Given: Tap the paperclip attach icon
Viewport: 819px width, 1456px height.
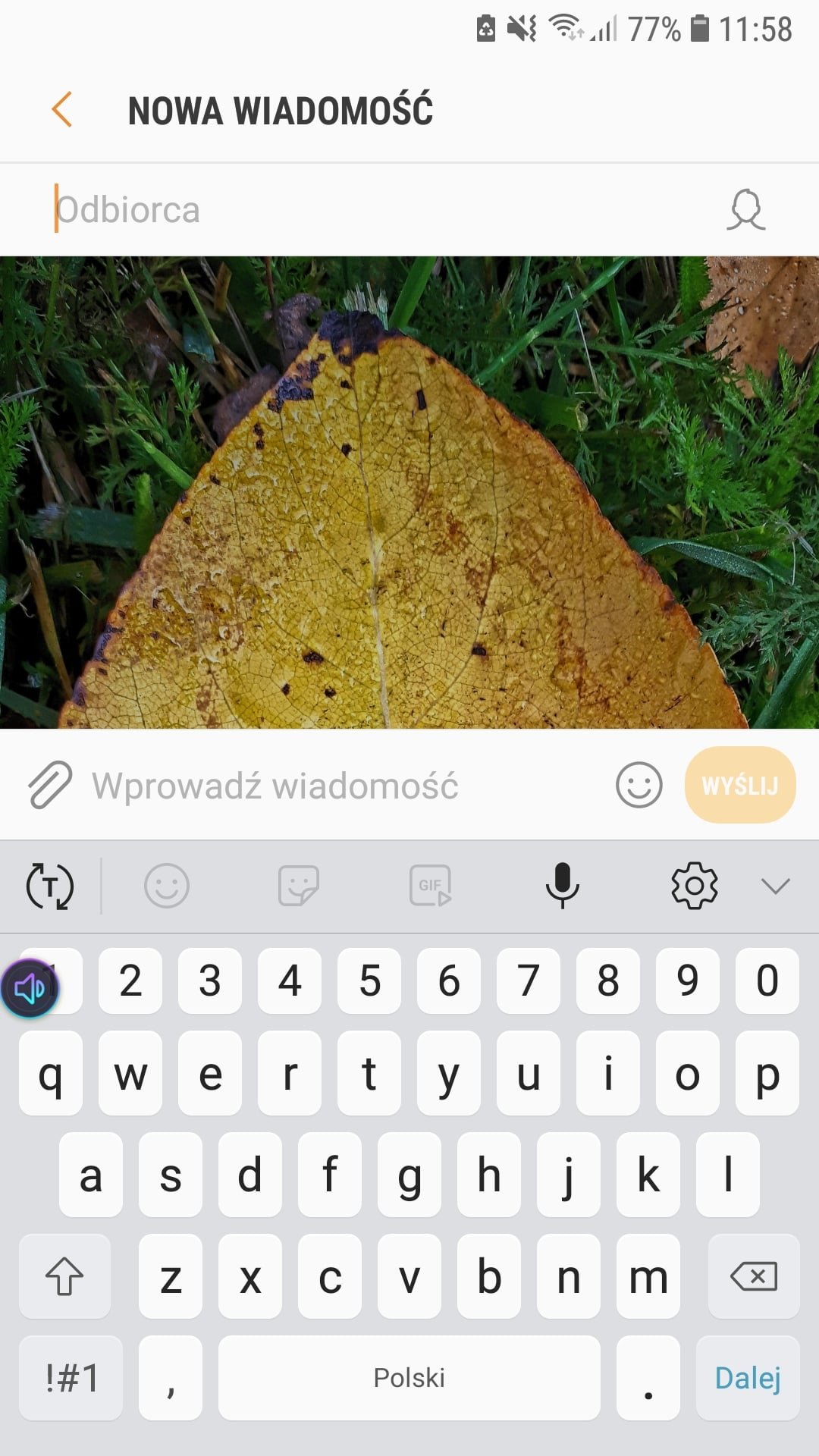Looking at the screenshot, I should click(x=50, y=785).
